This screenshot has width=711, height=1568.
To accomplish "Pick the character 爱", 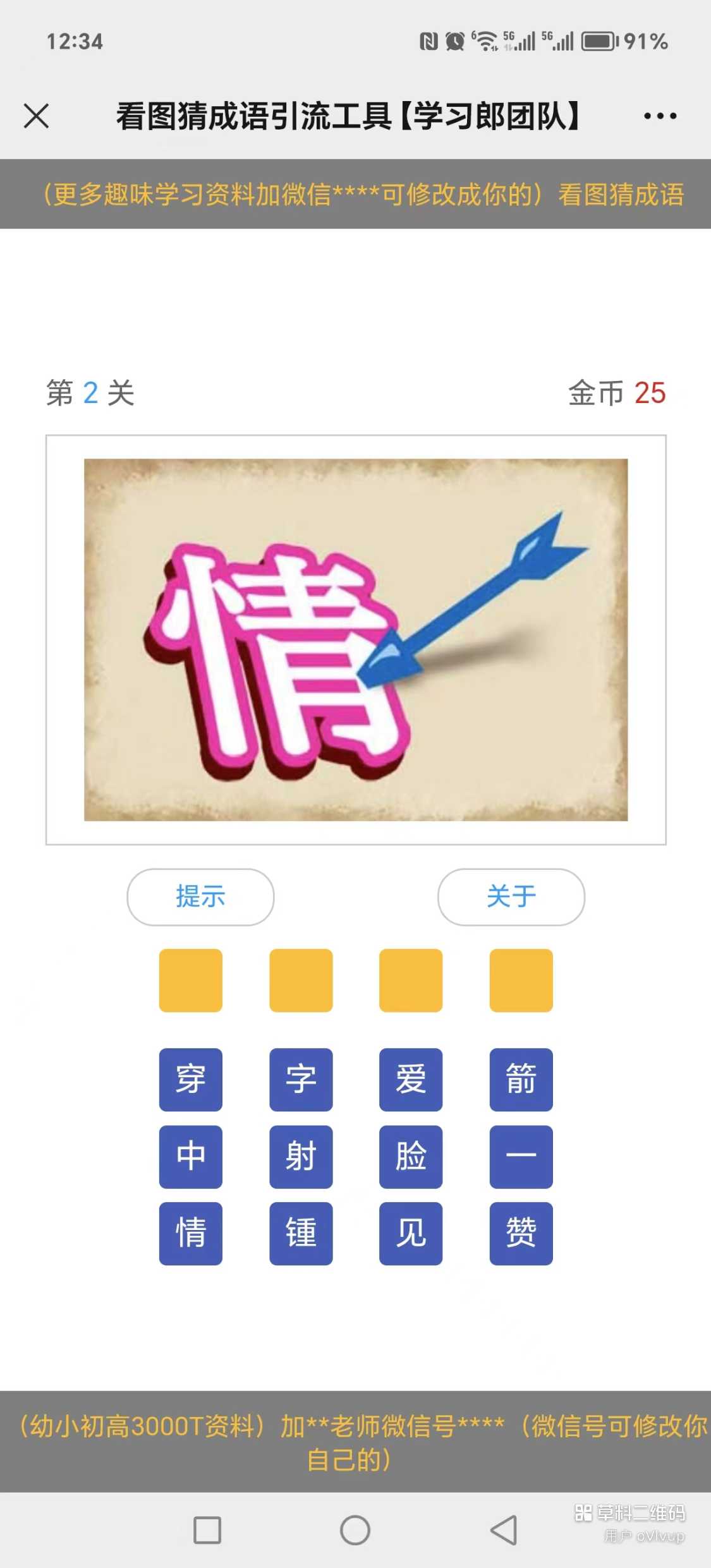I will tap(411, 1079).
